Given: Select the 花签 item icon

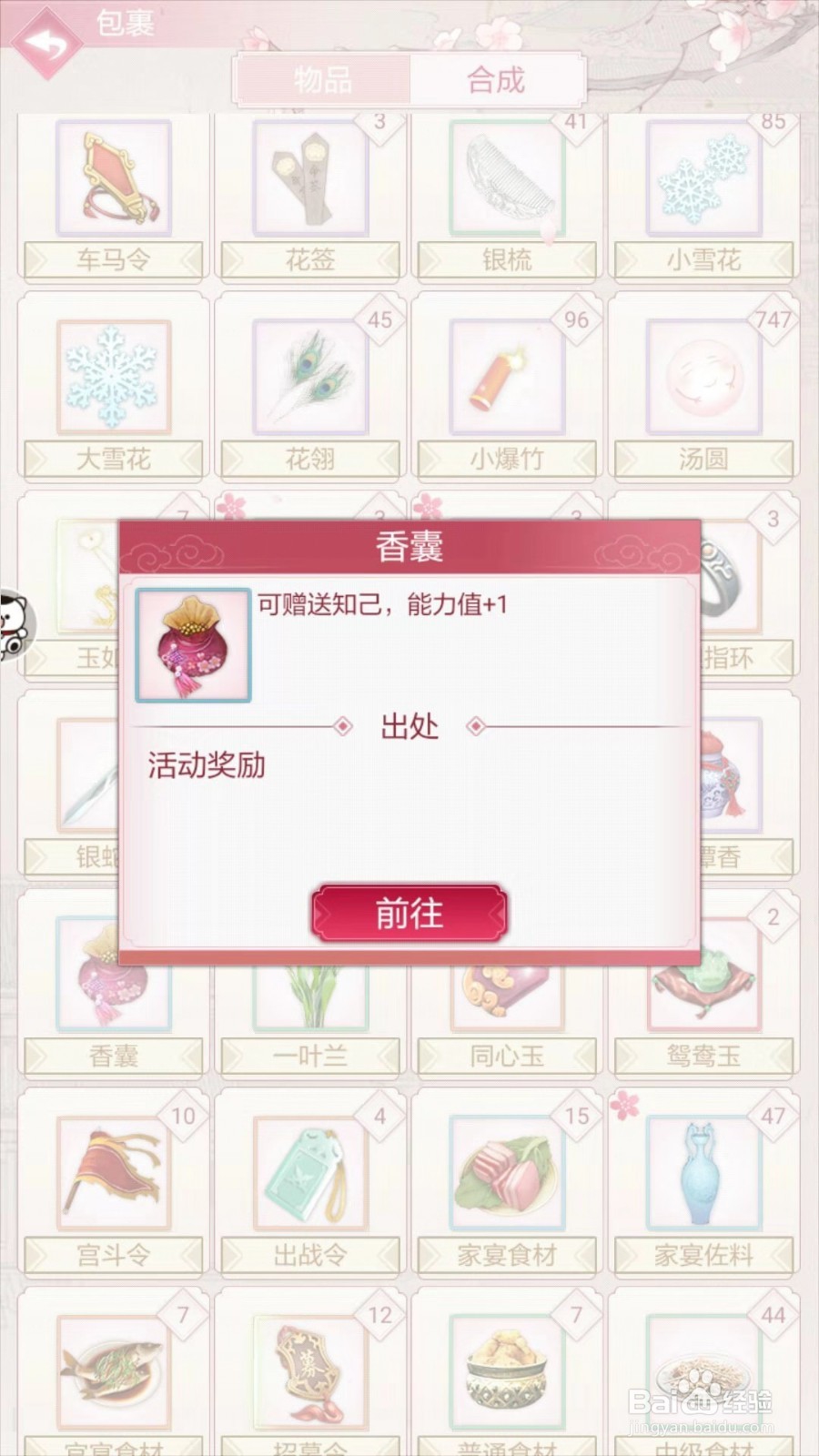Looking at the screenshot, I should [308, 178].
